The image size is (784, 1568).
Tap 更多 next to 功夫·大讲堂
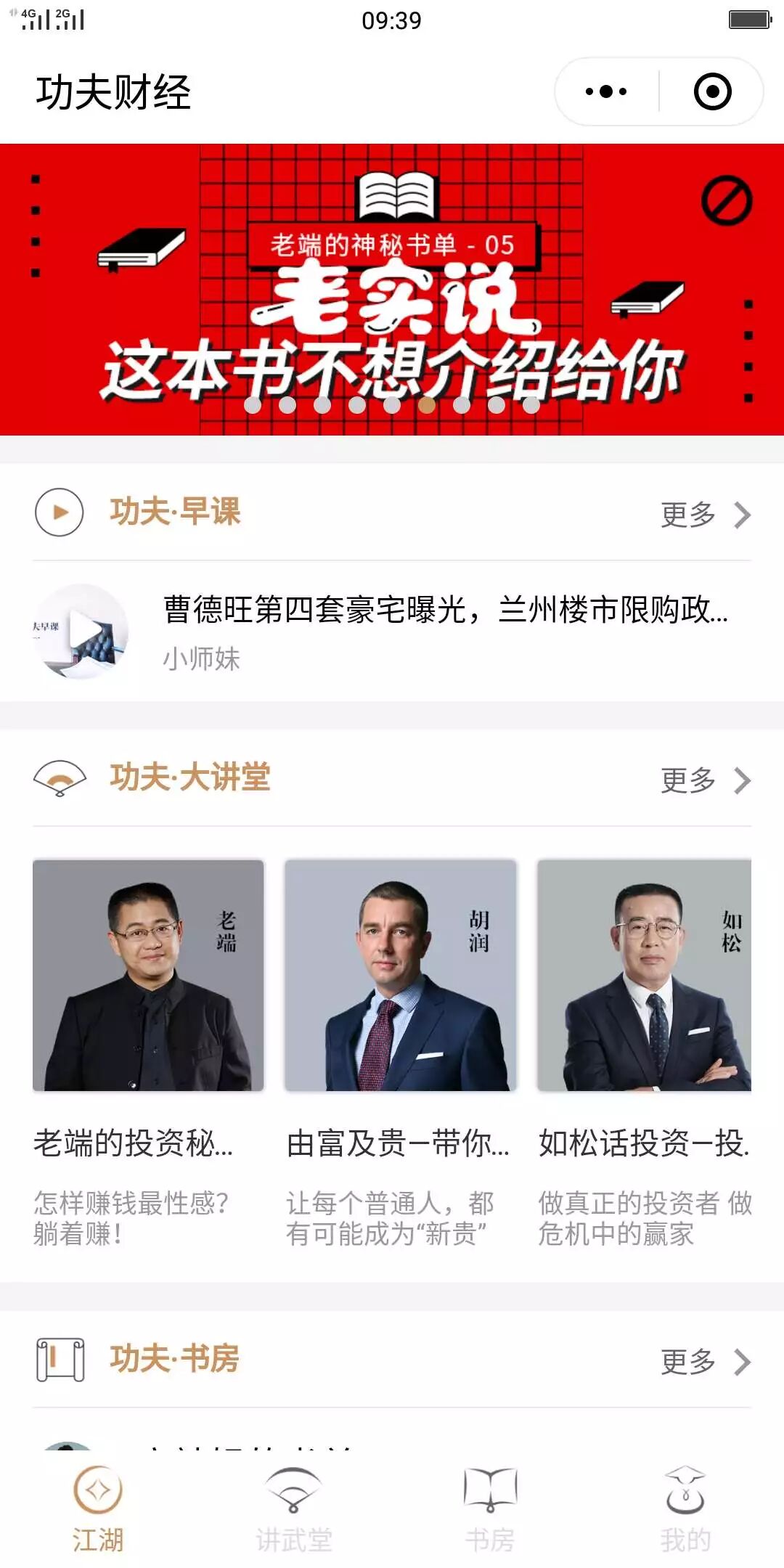tap(704, 780)
